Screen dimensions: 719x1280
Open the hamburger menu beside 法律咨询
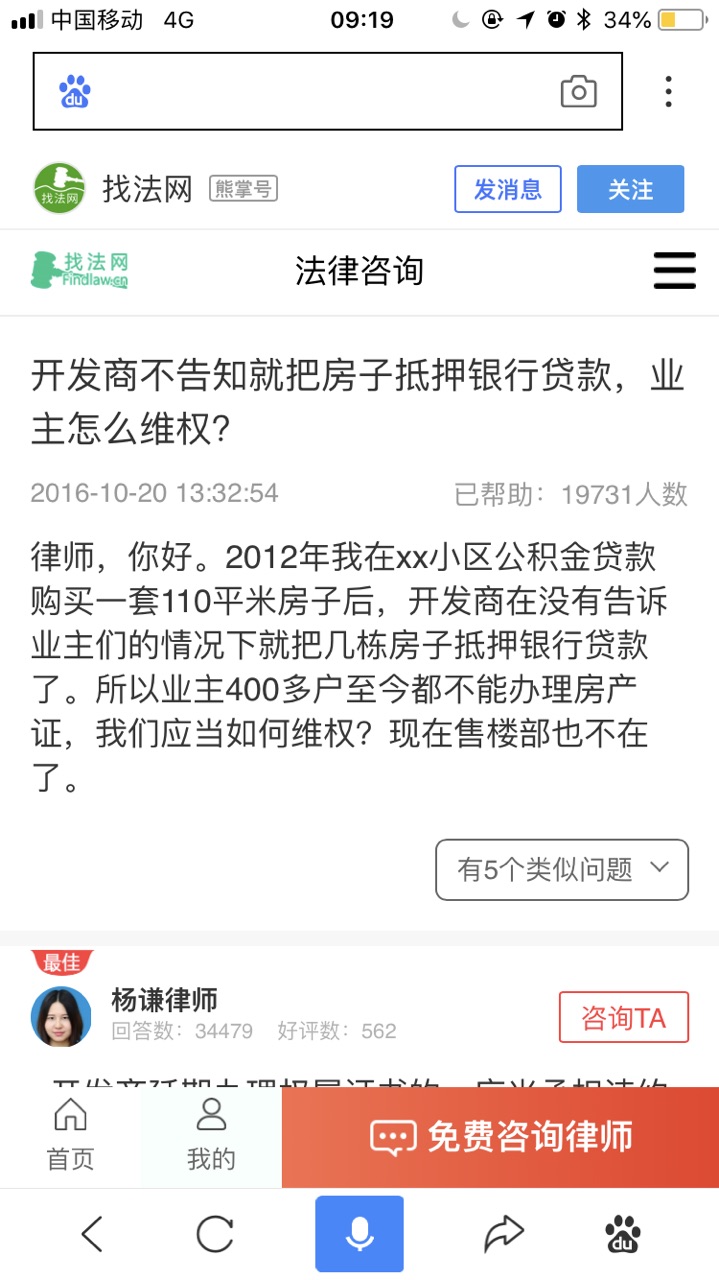674,270
